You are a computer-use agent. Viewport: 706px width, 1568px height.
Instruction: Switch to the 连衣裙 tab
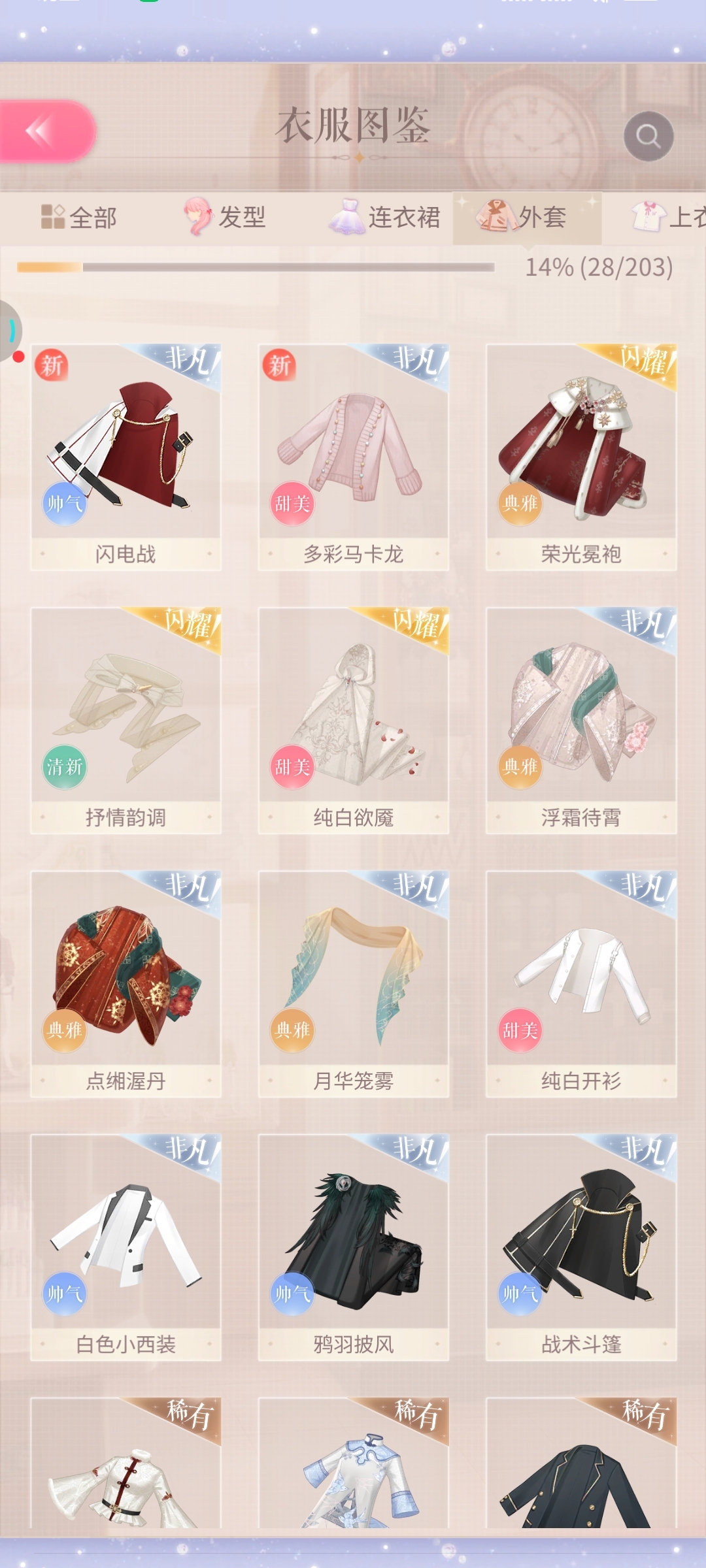click(386, 218)
